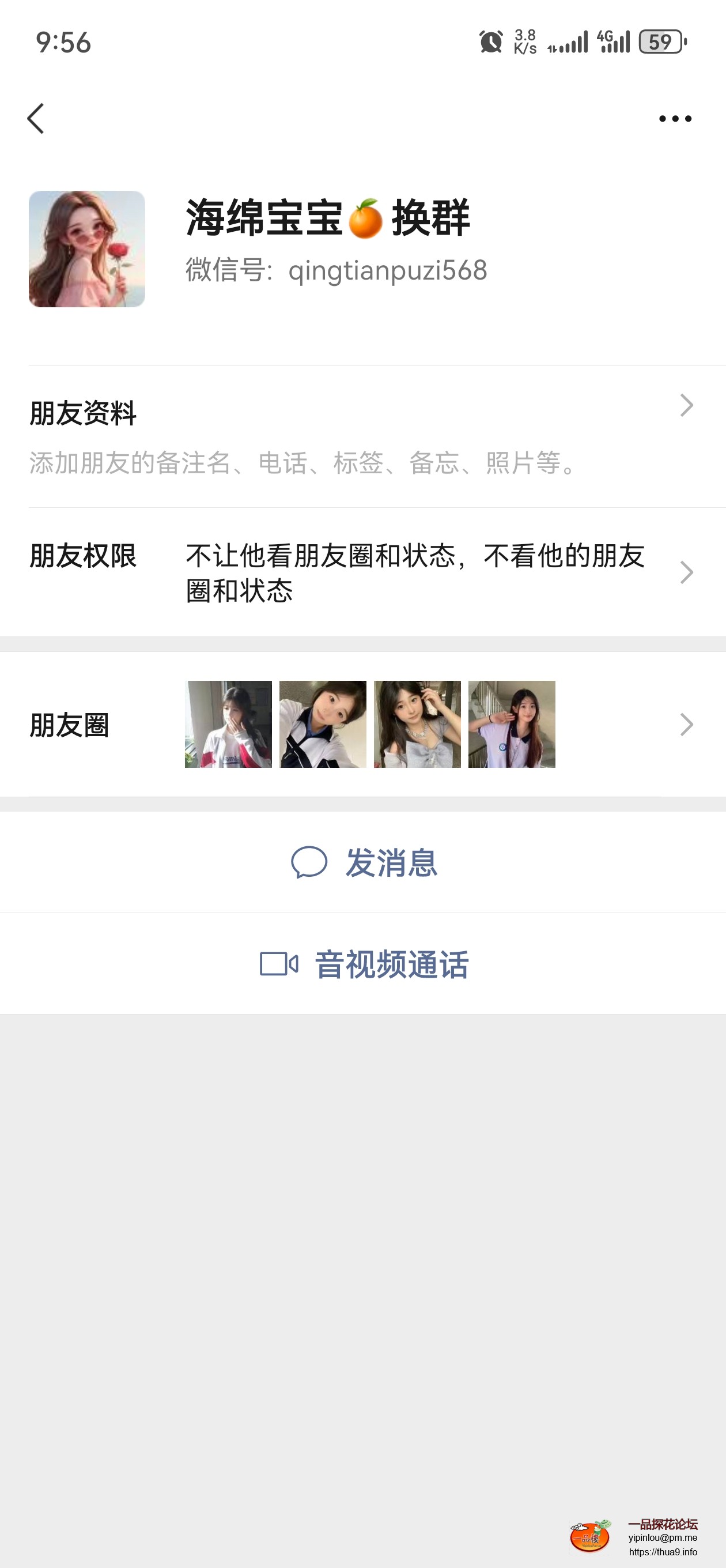This screenshot has height=1568, width=726.
Task: Start 音视频通话 voice or video call
Action: 364,964
